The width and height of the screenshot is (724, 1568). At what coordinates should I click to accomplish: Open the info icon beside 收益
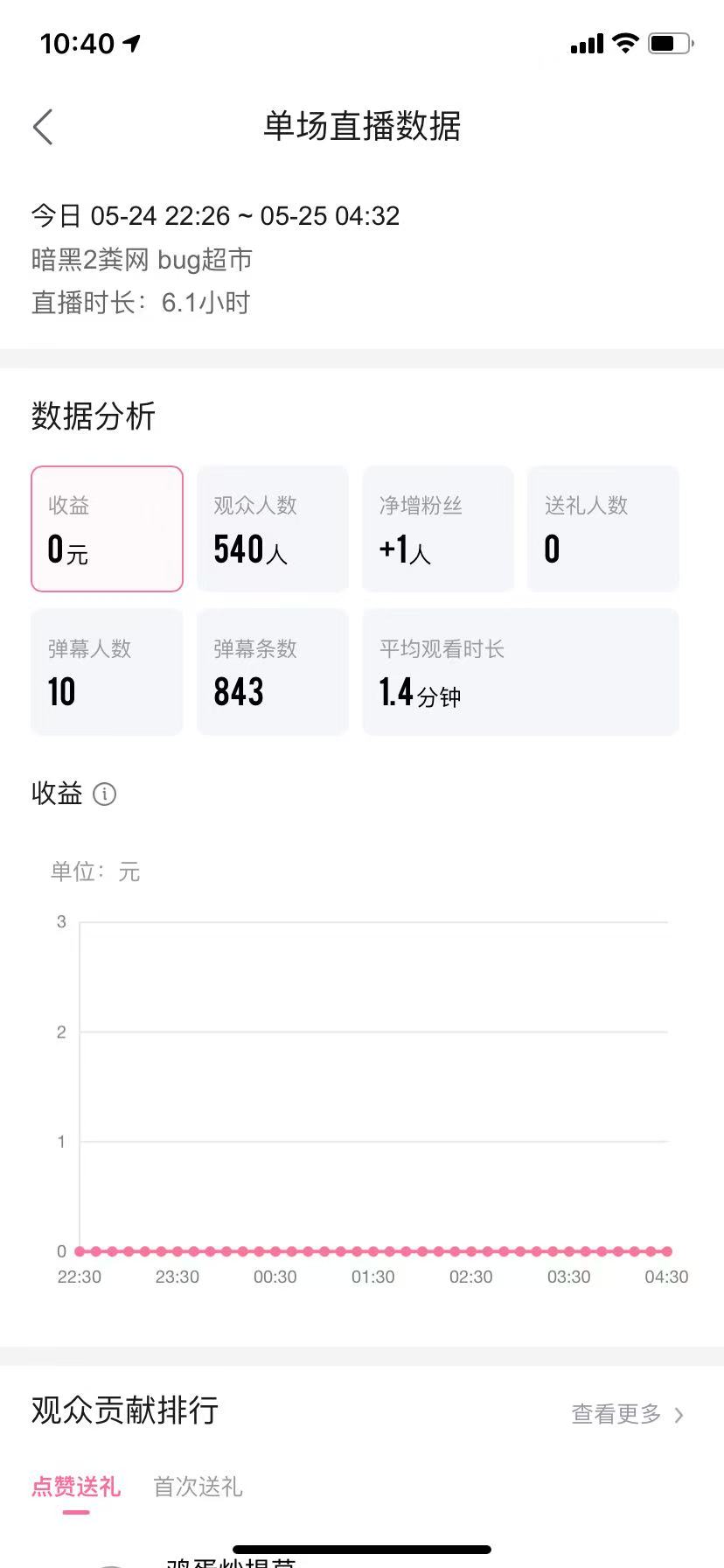point(104,794)
